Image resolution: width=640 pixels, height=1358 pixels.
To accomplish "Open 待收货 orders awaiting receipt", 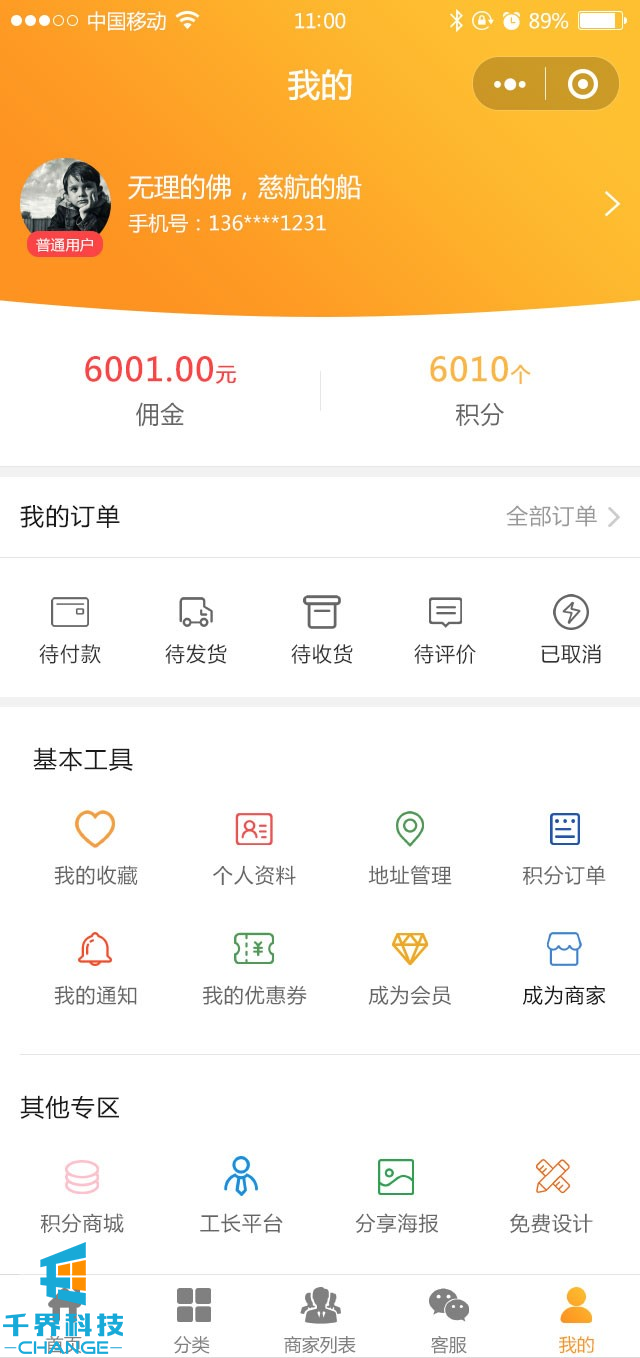I will pyautogui.click(x=322, y=630).
